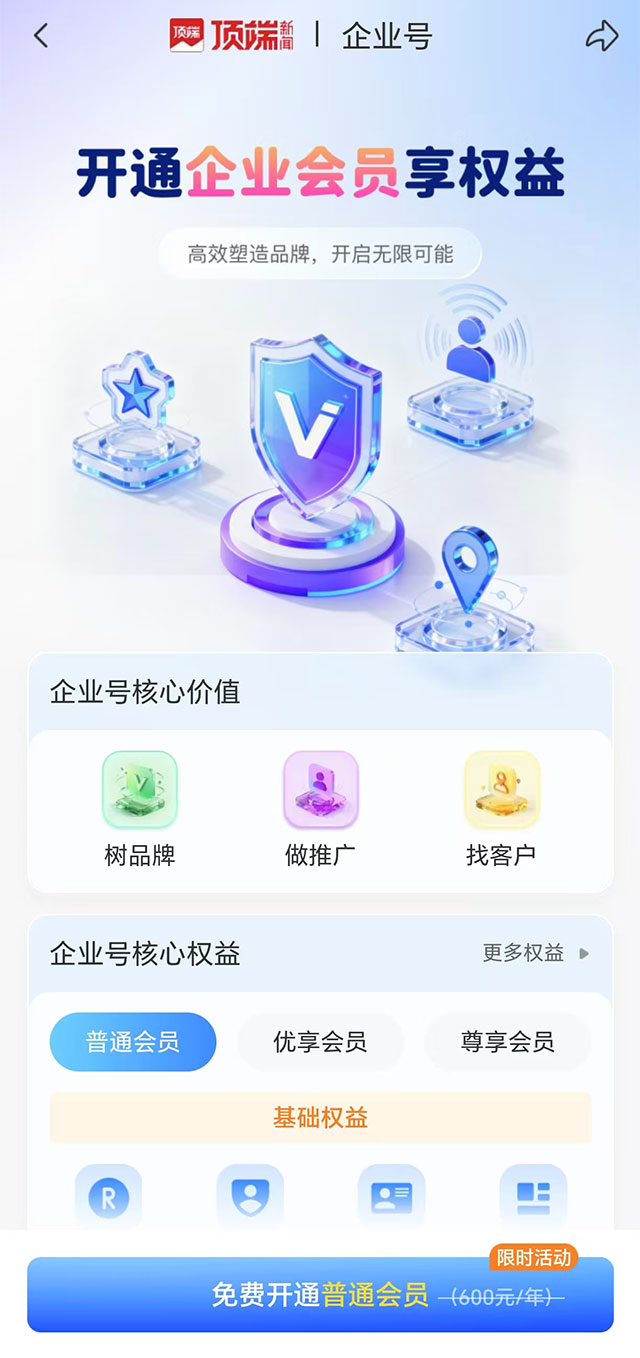Switch to 优享会员 tab
The height and width of the screenshot is (1358, 640).
point(320,1042)
